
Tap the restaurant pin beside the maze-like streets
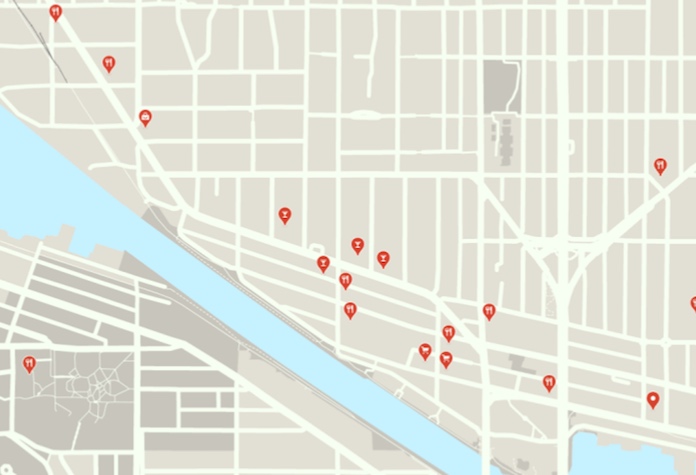point(29,363)
